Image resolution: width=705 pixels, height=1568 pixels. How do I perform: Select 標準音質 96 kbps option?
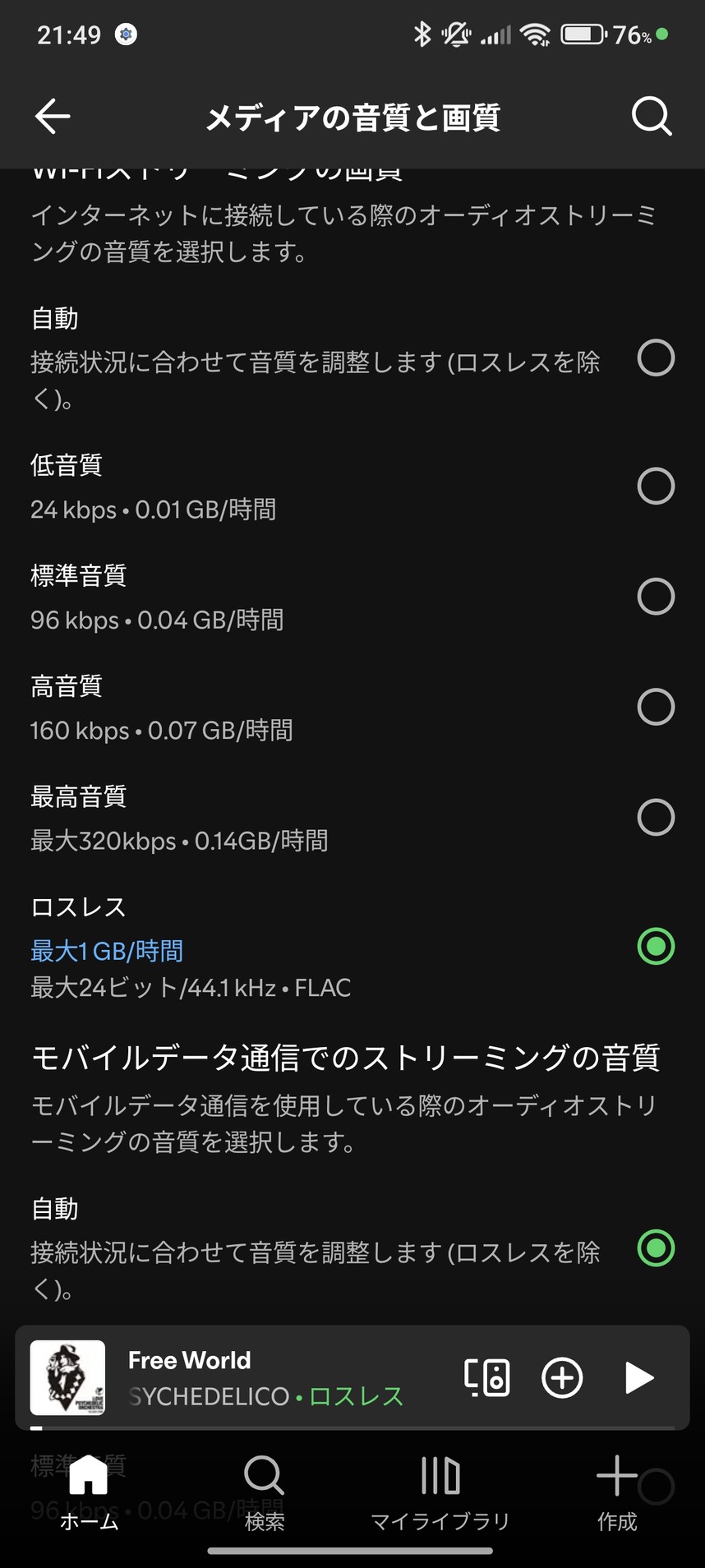[x=656, y=597]
